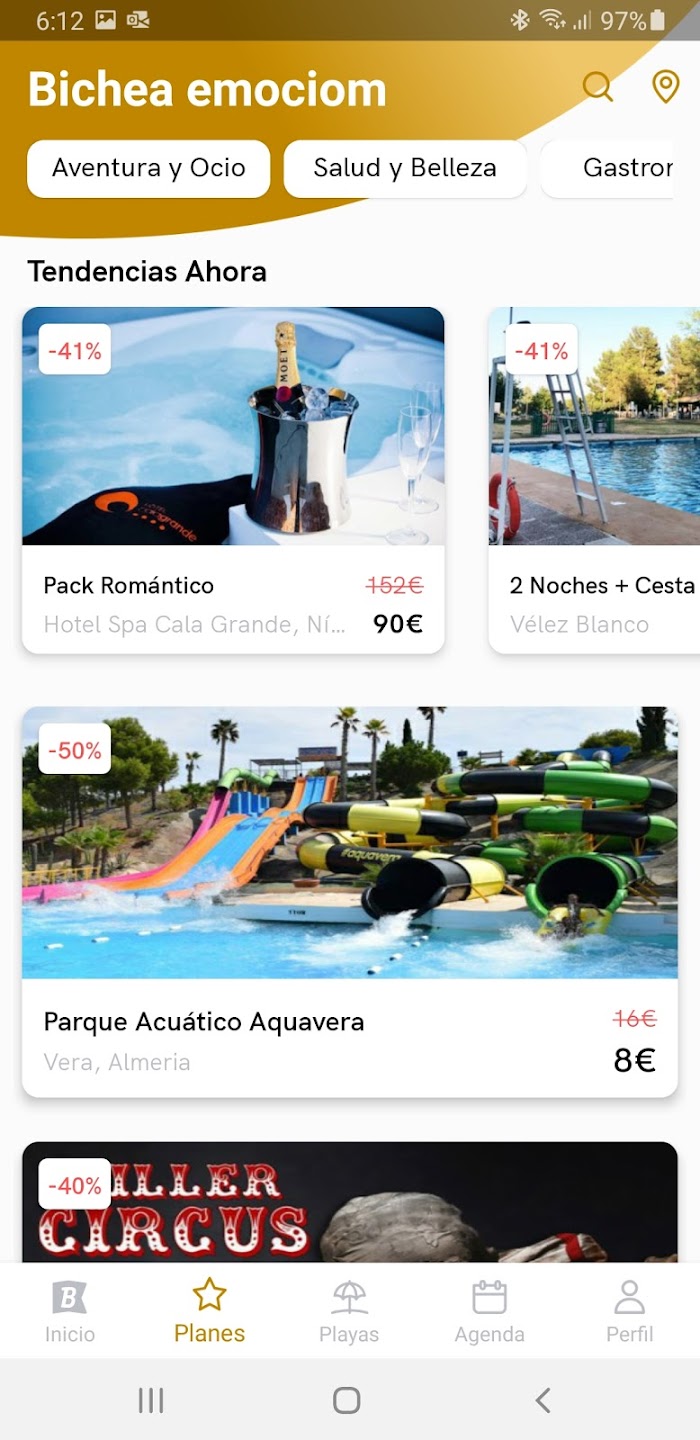Select the Aventura y Ocio chip
The width and height of the screenshot is (700, 1440).
(148, 168)
